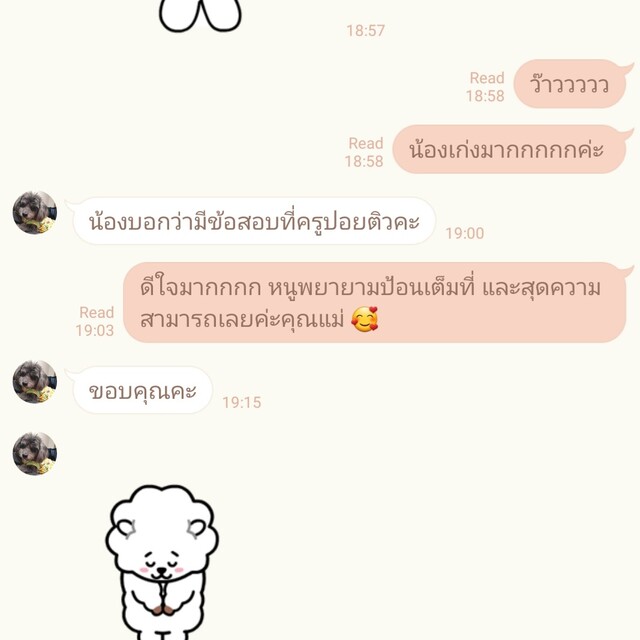Open the bowing white bear sticker

coord(162,560)
